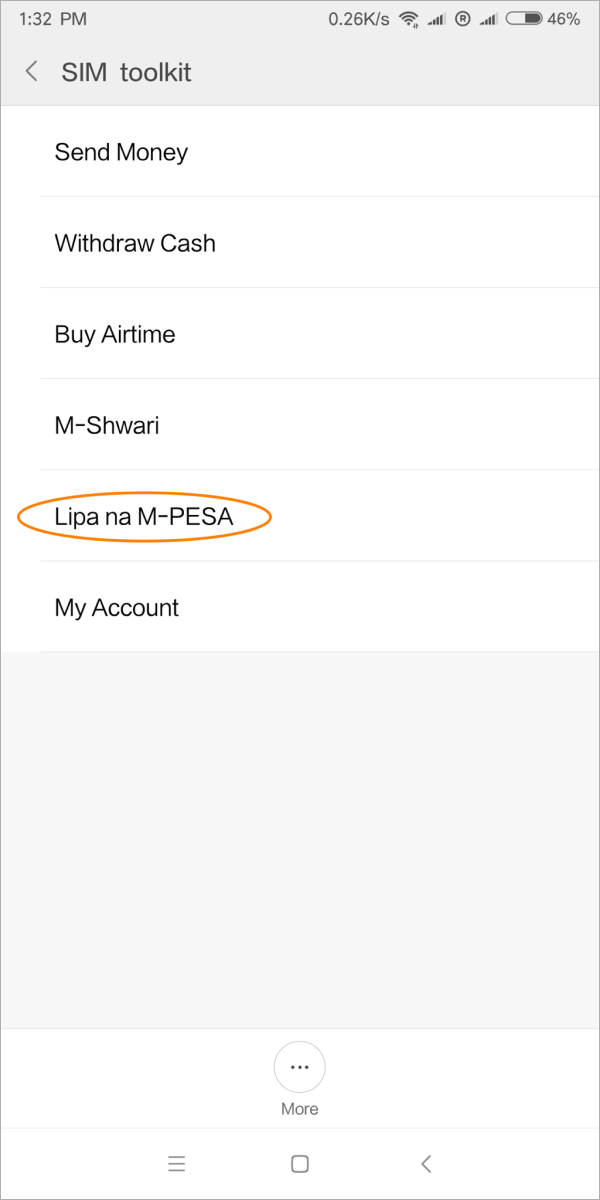Select Lipa na M-PESA
Screen dimensions: 600x1200
click(x=300, y=516)
